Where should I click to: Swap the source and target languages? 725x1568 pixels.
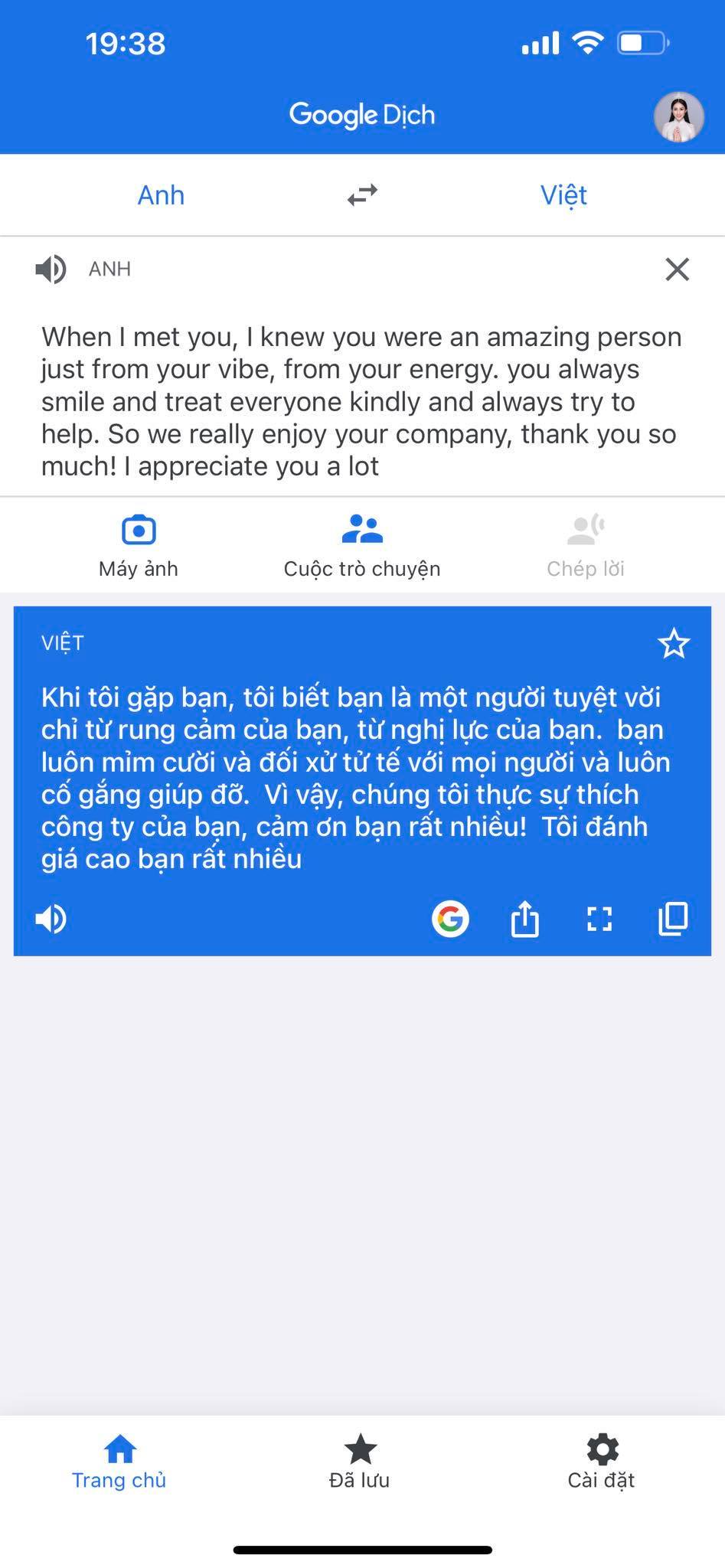click(x=362, y=195)
